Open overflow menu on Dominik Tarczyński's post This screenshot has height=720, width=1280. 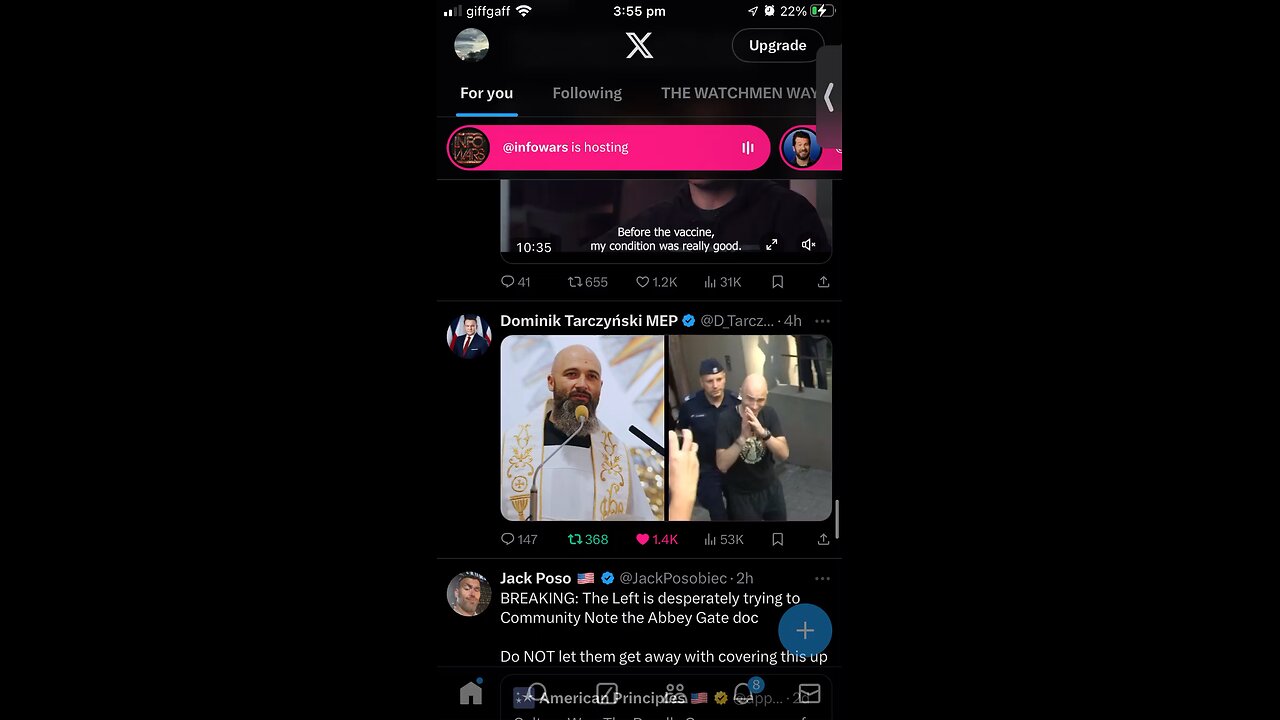pos(822,321)
